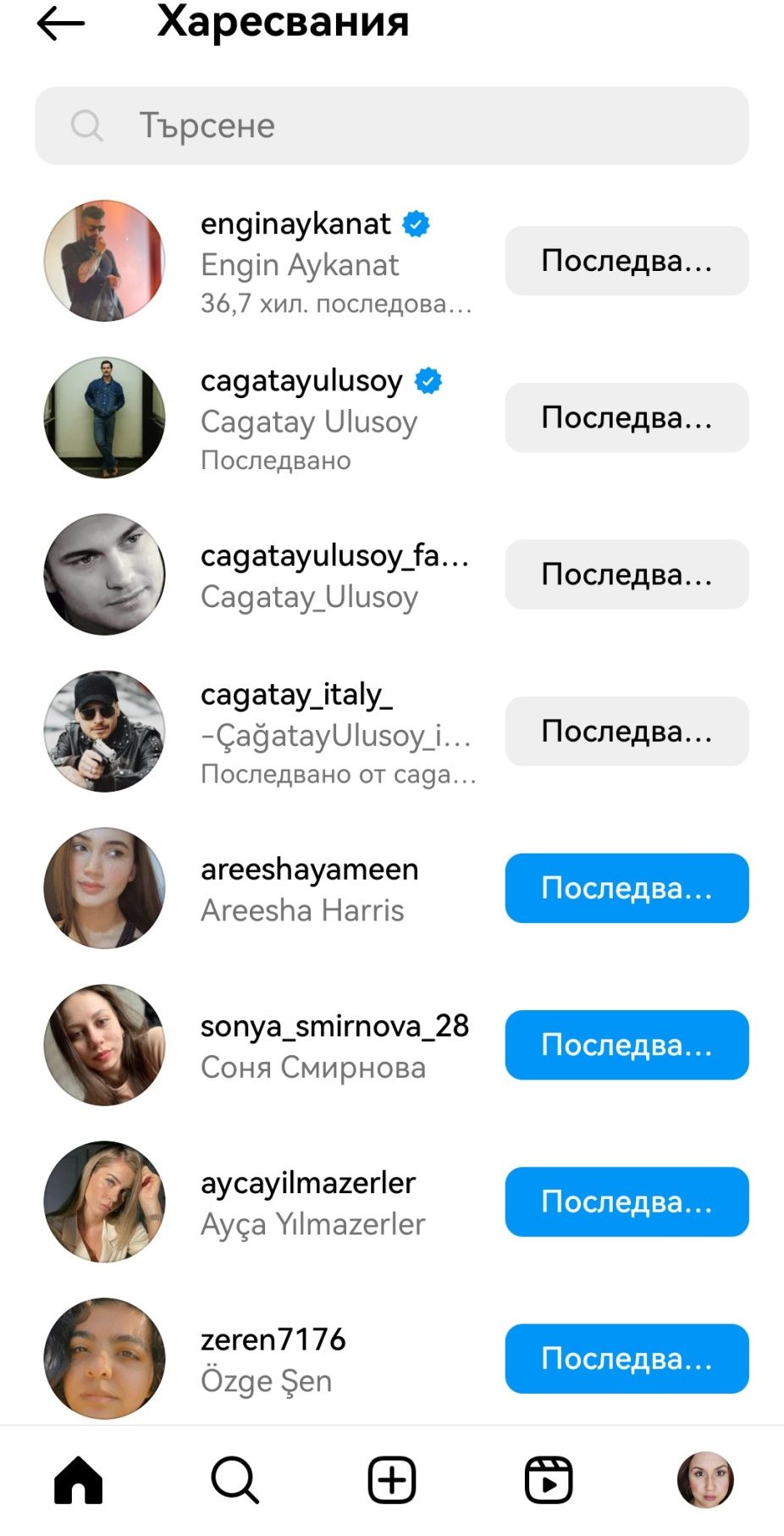Open areeshayameen's profile
Screen dimensions: 784x1536
point(309,870)
